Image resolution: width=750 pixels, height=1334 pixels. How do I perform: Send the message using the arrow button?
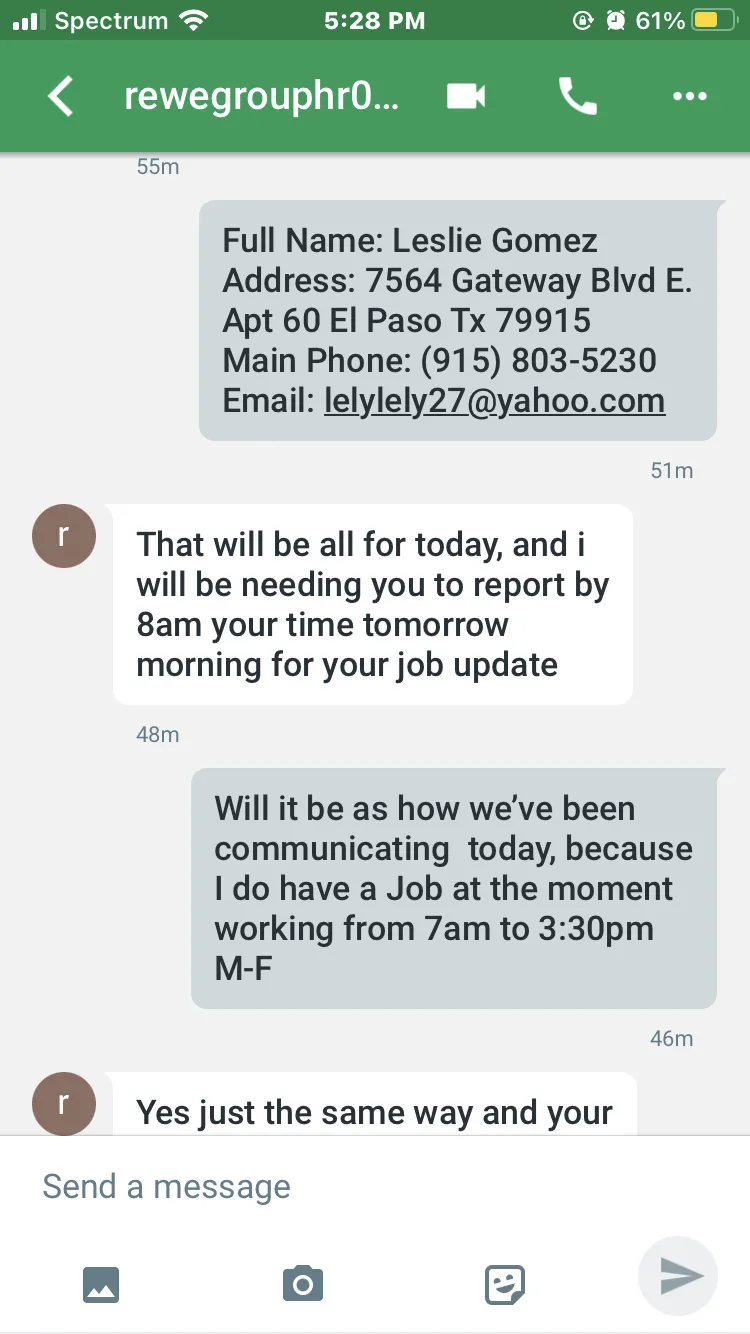pos(678,1276)
